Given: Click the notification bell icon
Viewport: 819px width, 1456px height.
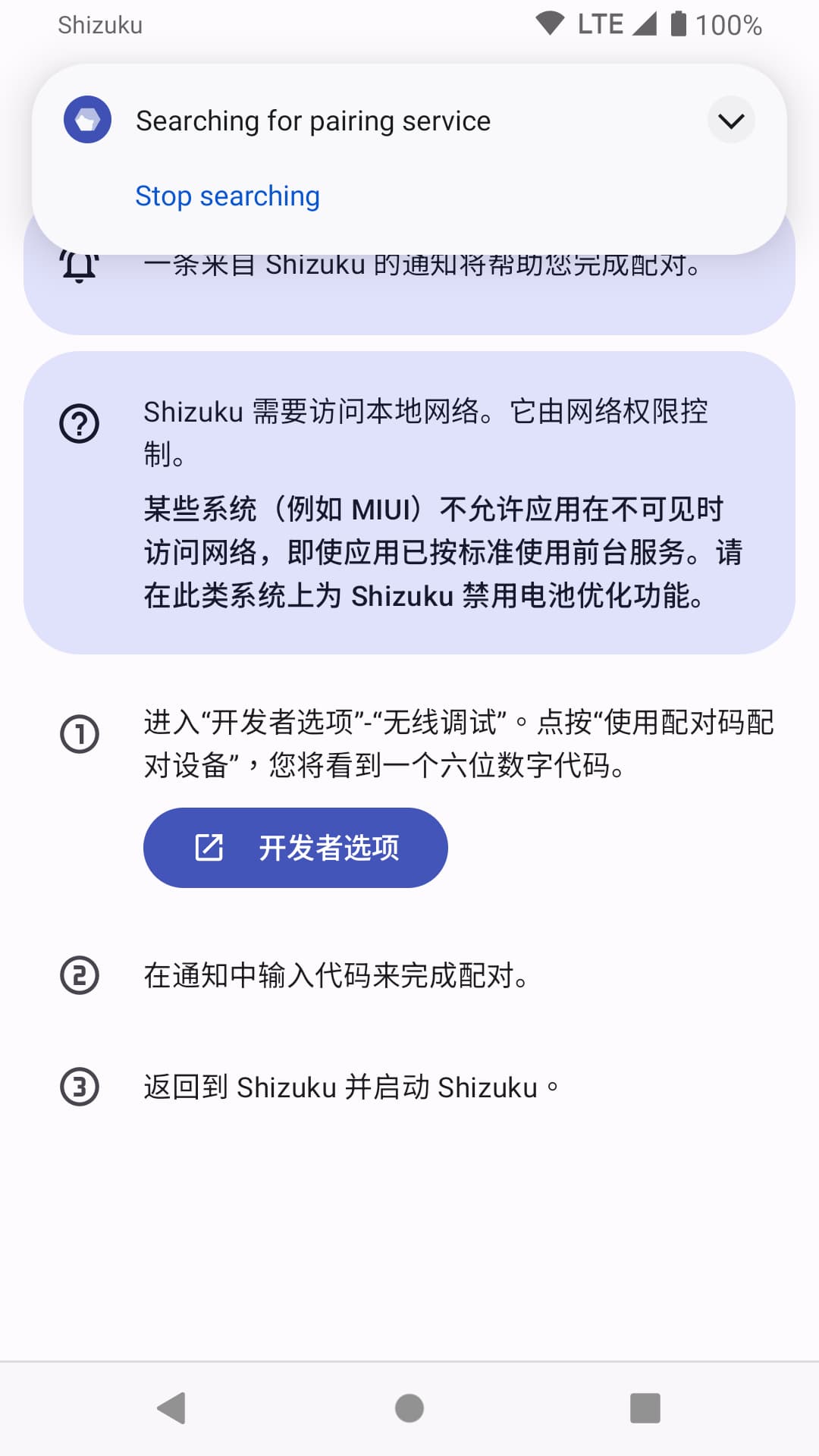Looking at the screenshot, I should pos(78,265).
